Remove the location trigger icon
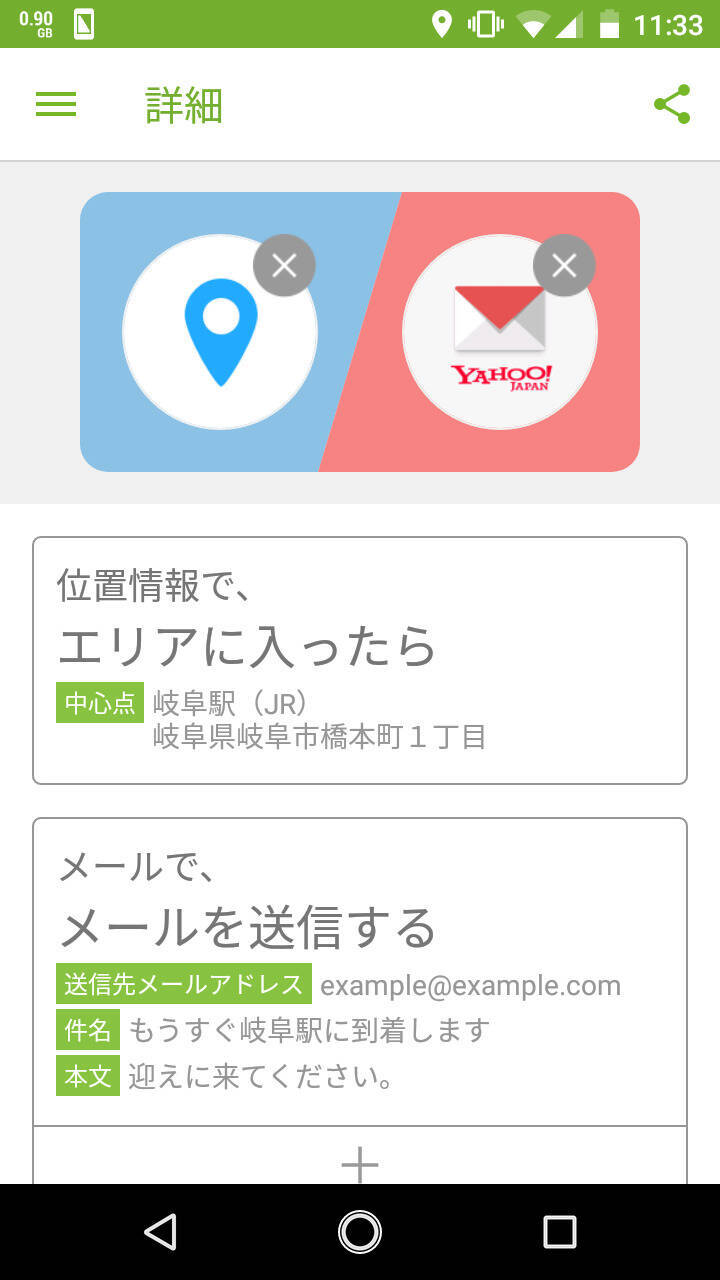720x1280 pixels. [x=284, y=265]
